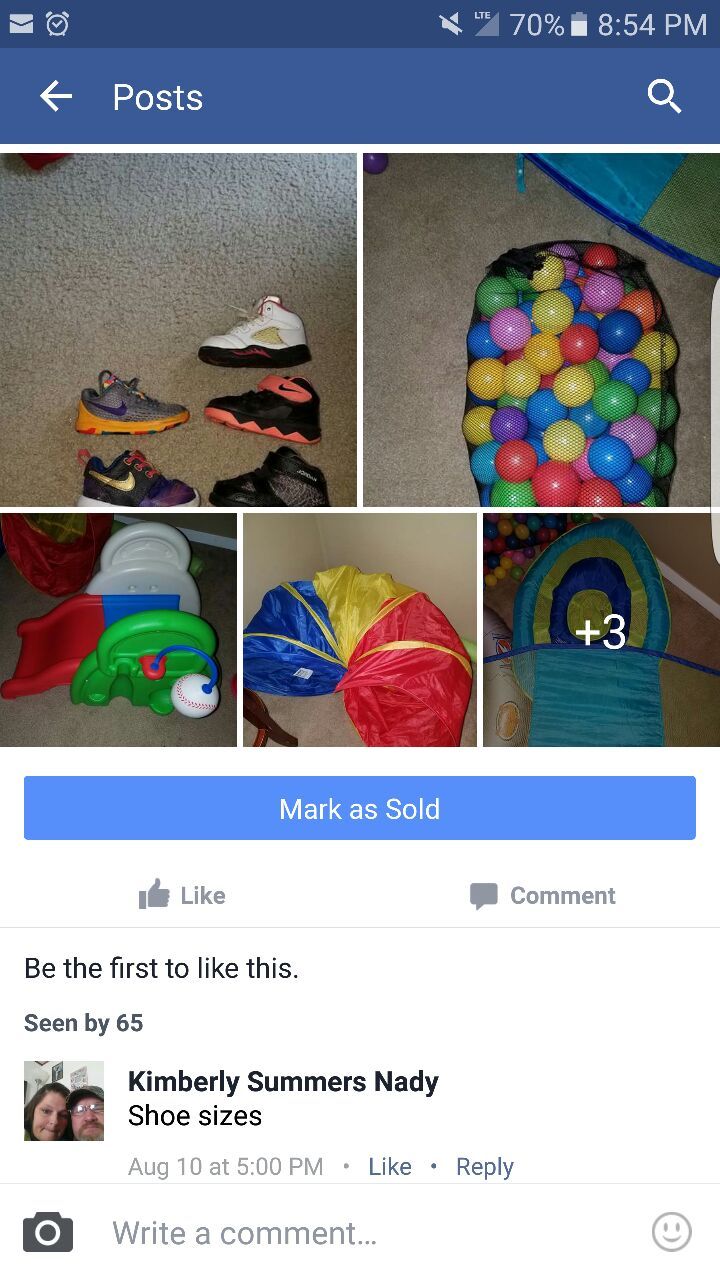720x1280 pixels.
Task: Tap Kimberly Summers Nady's profile picture
Action: tap(64, 1100)
